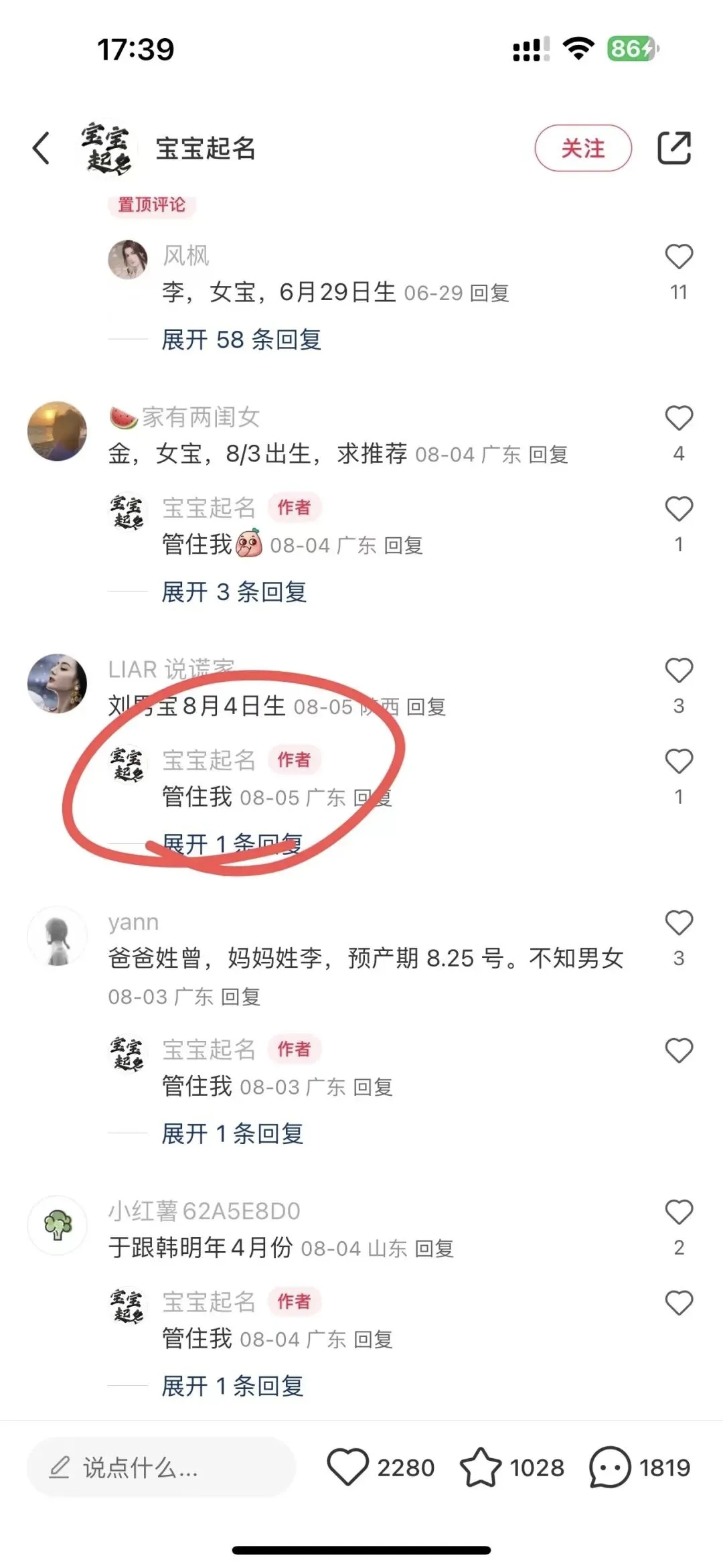The image size is (723, 1568).
Task: Expand 展开 3 条回复 under 家有两闺女
Action: 234,592
